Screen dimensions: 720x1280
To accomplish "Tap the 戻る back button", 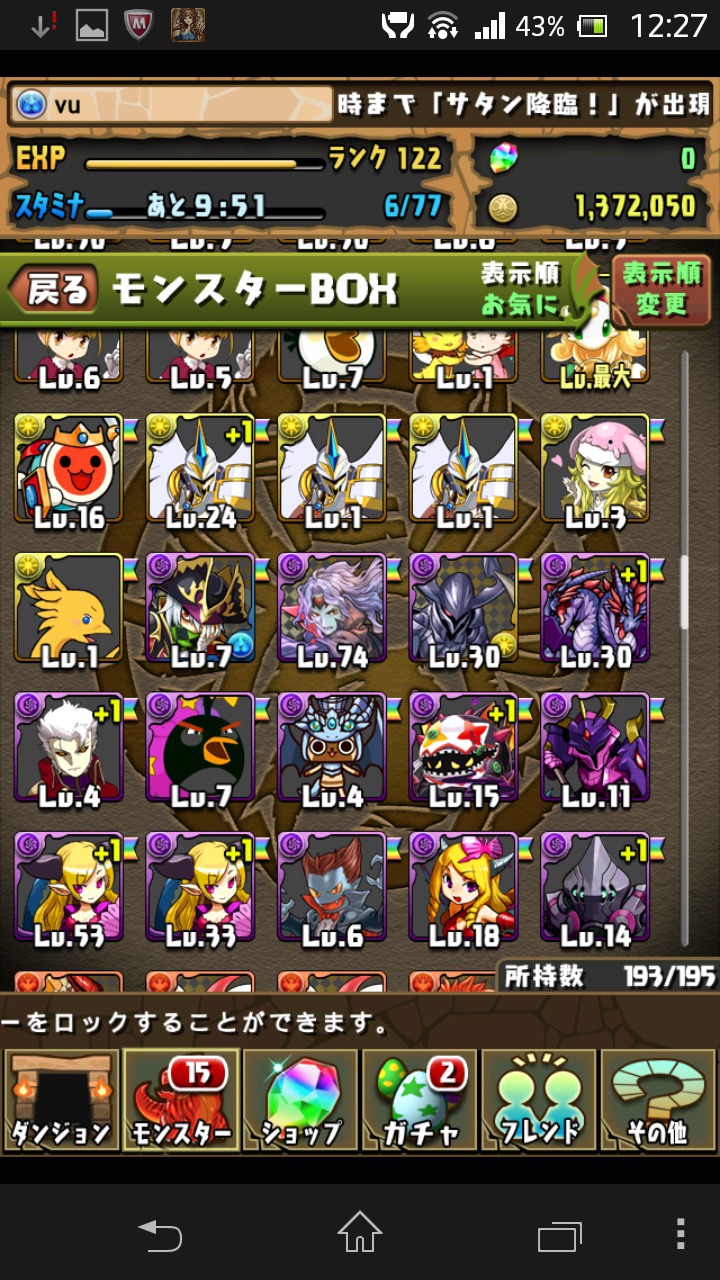I will pyautogui.click(x=54, y=290).
